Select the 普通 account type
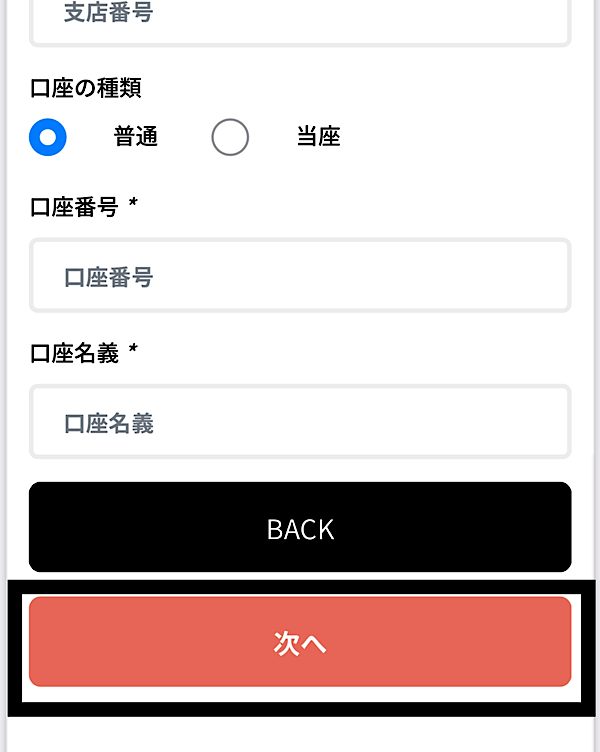600x752 pixels. coord(47,137)
